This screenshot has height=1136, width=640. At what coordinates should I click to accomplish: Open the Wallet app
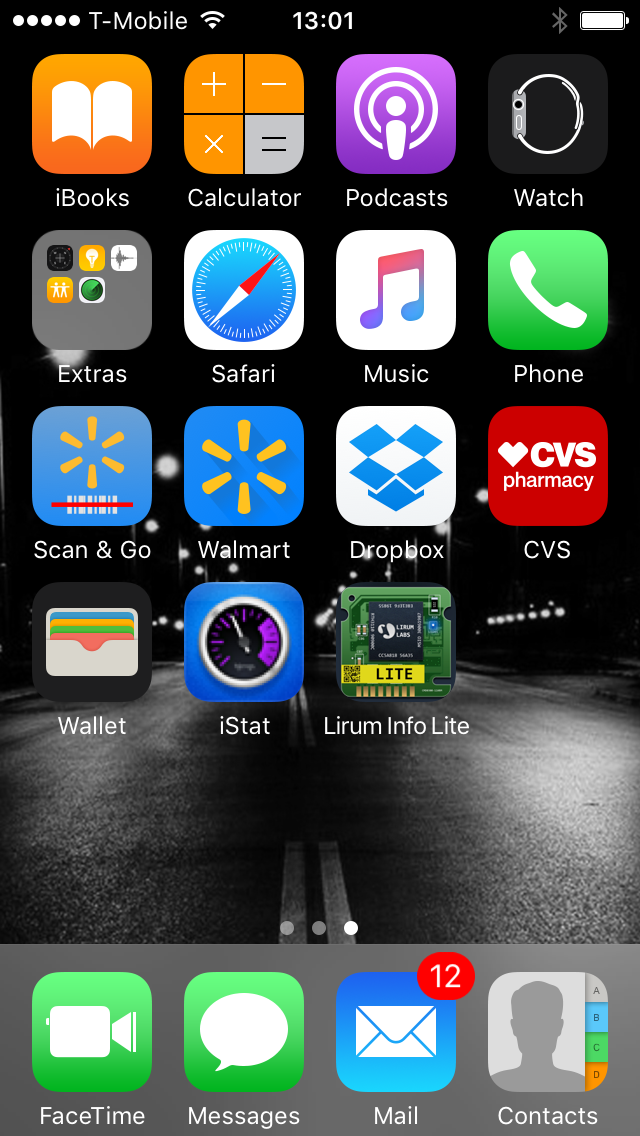click(x=92, y=642)
